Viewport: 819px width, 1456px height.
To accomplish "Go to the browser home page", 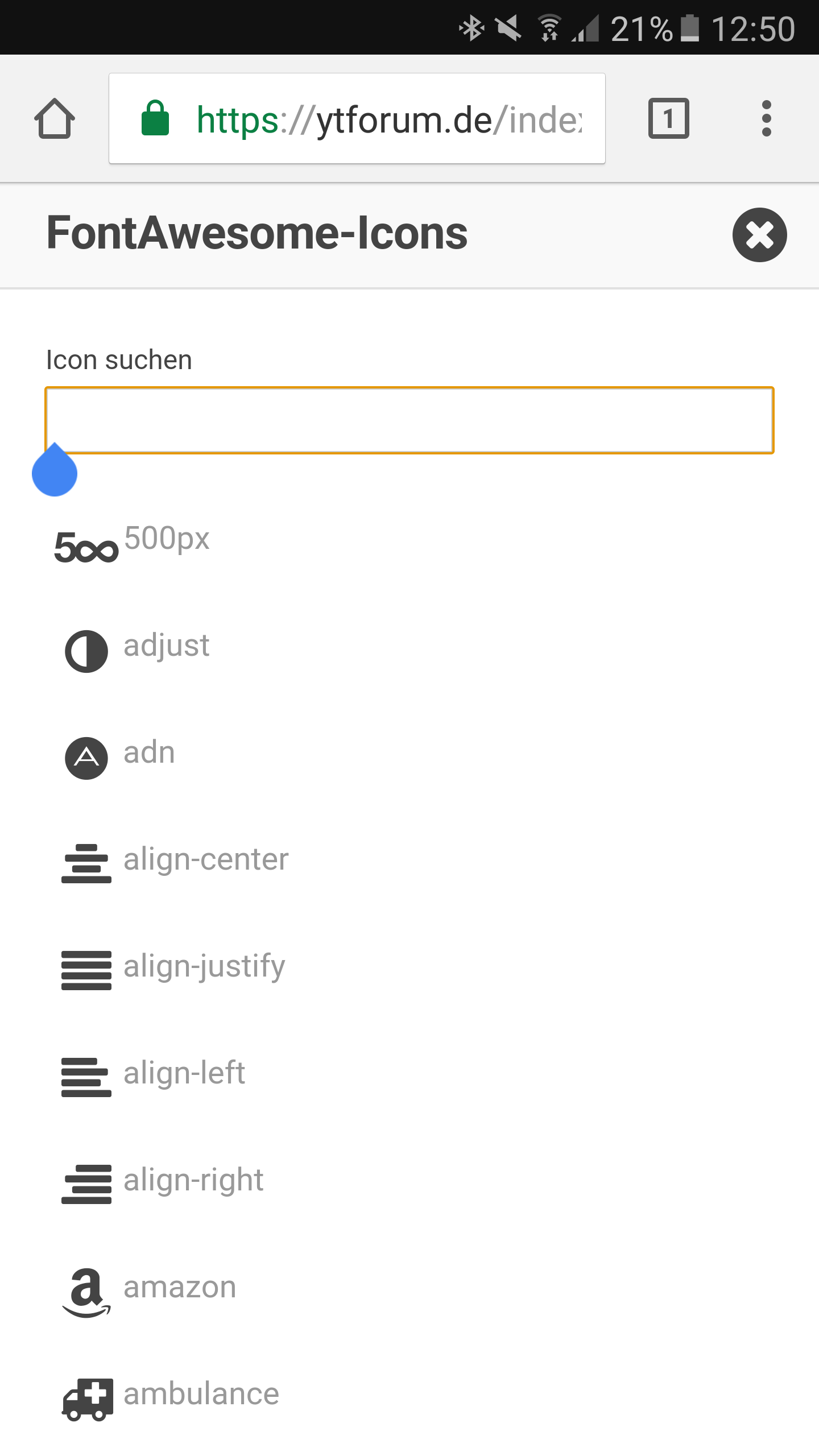I will pyautogui.click(x=55, y=119).
